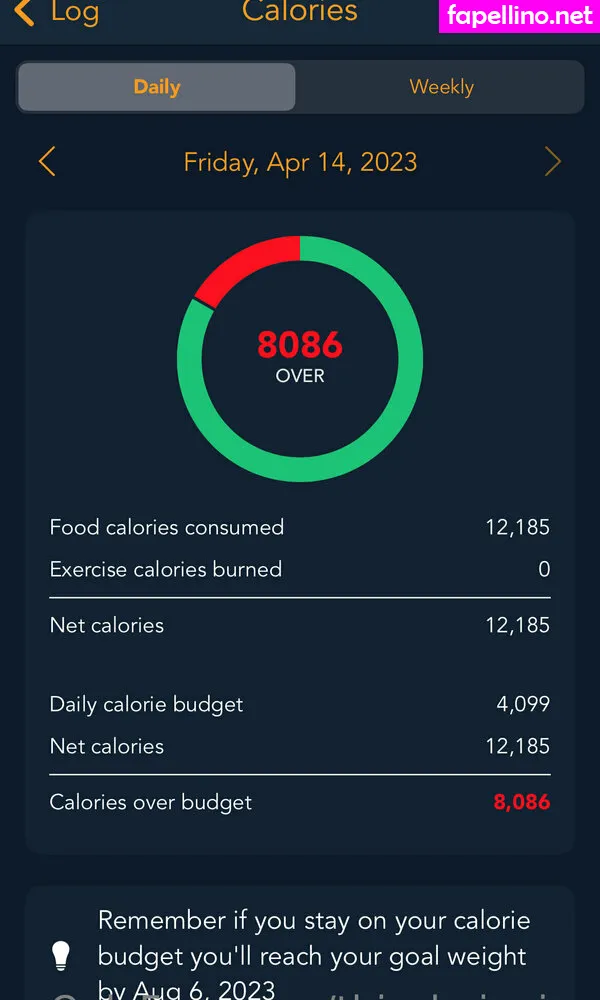Switch to the Weekly tab
This screenshot has width=600, height=1000.
[441, 87]
